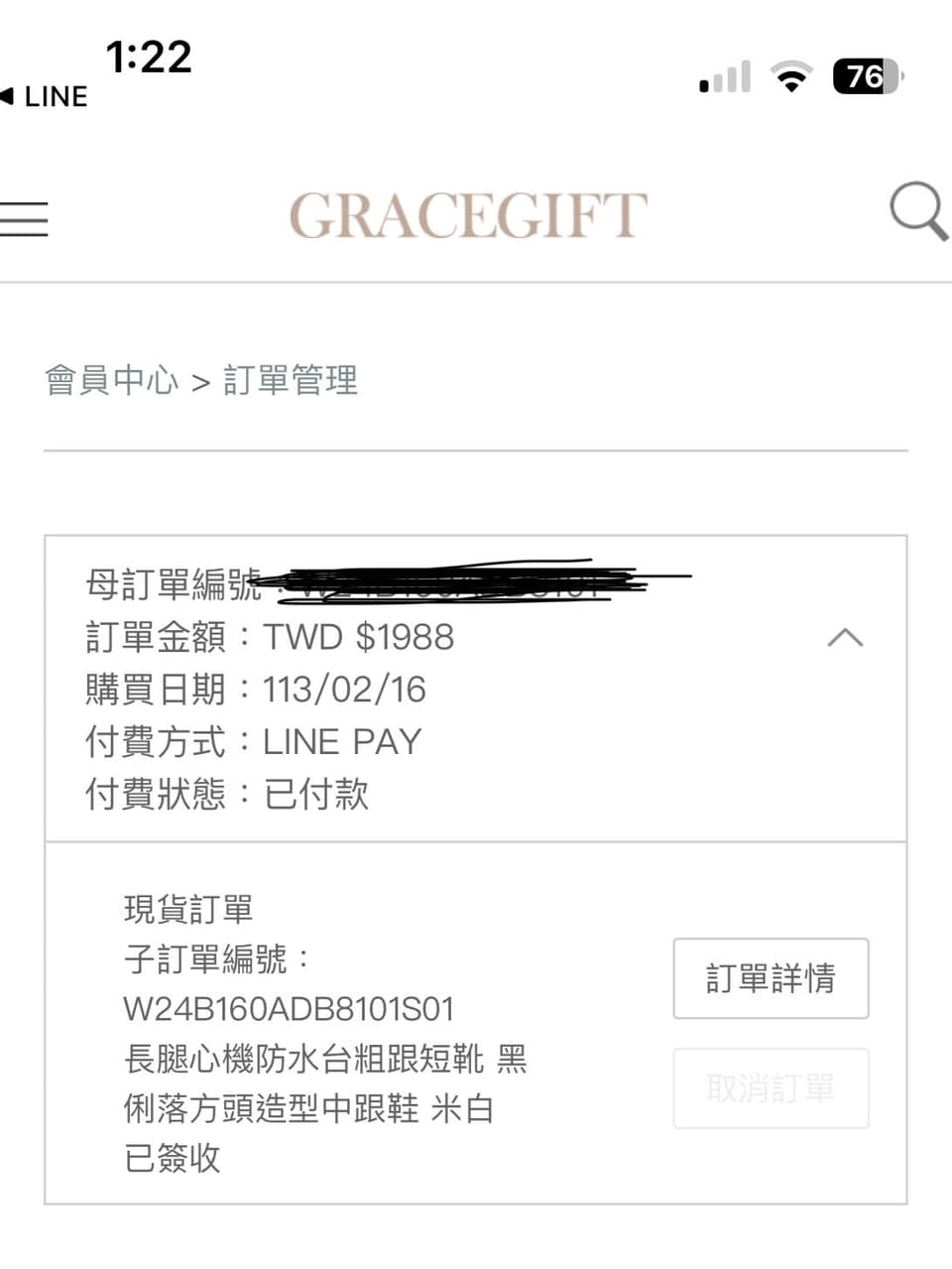Tap the Wi-Fi status icon

tap(789, 76)
